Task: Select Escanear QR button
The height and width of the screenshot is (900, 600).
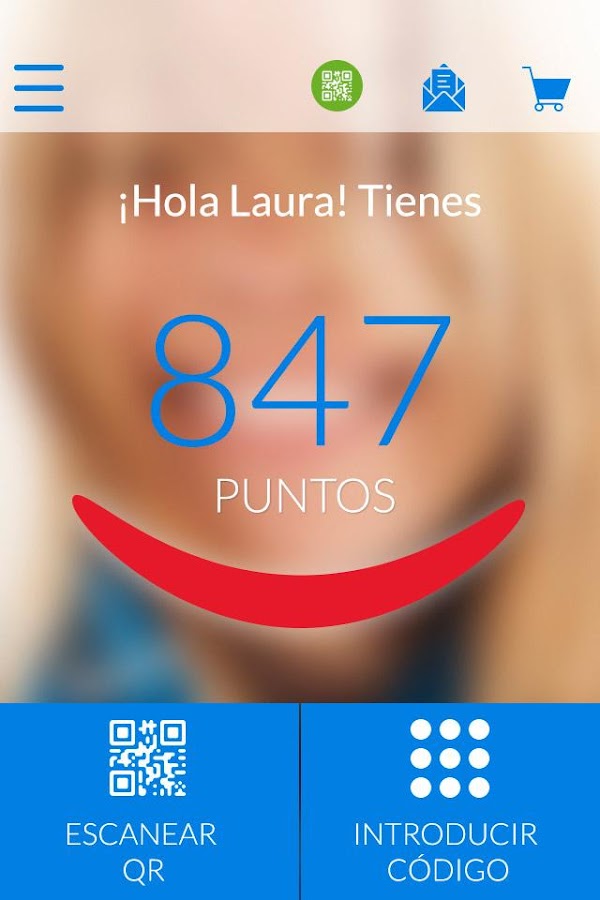Action: click(x=148, y=801)
